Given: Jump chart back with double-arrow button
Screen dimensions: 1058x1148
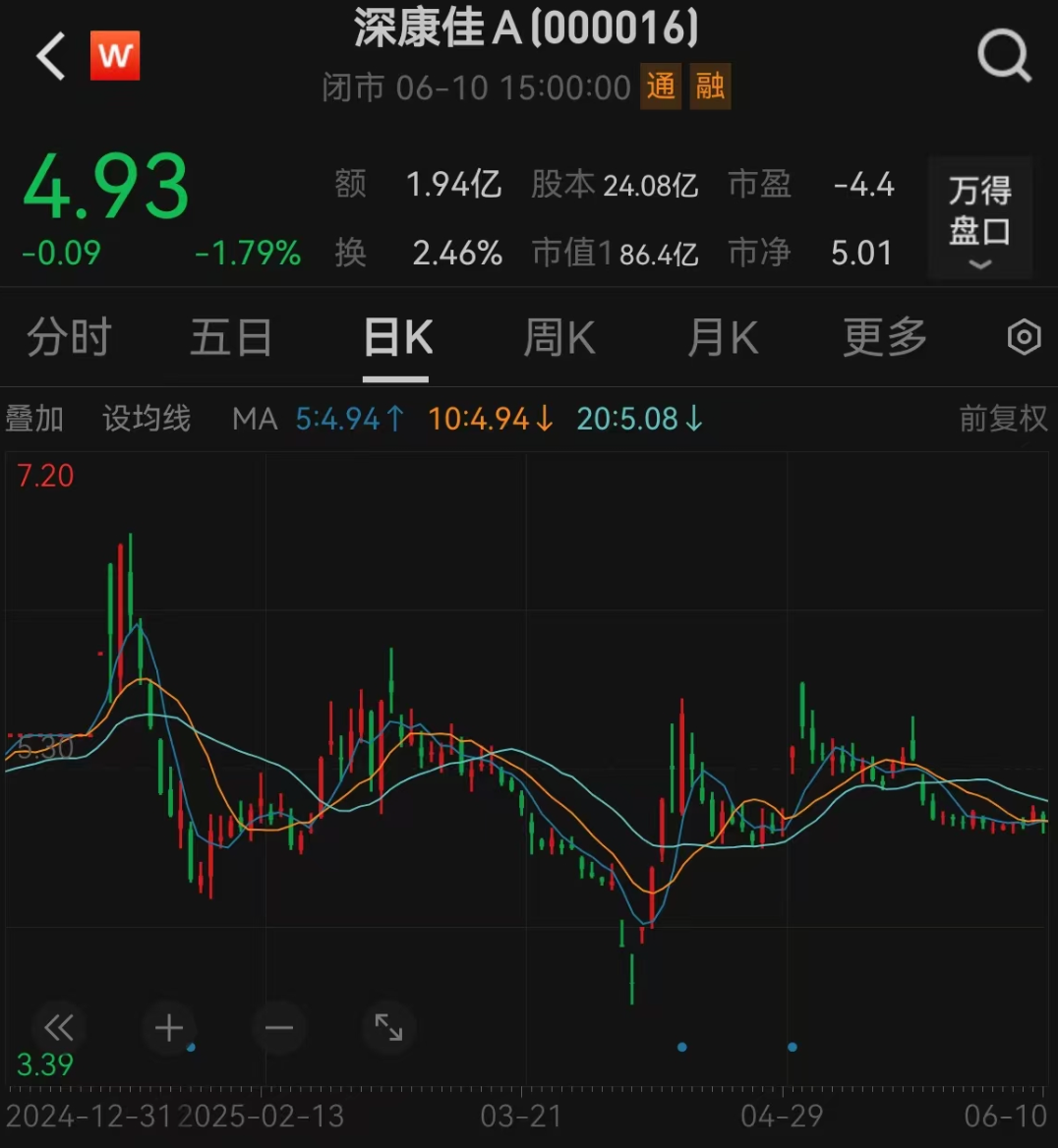Looking at the screenshot, I should (x=59, y=1028).
